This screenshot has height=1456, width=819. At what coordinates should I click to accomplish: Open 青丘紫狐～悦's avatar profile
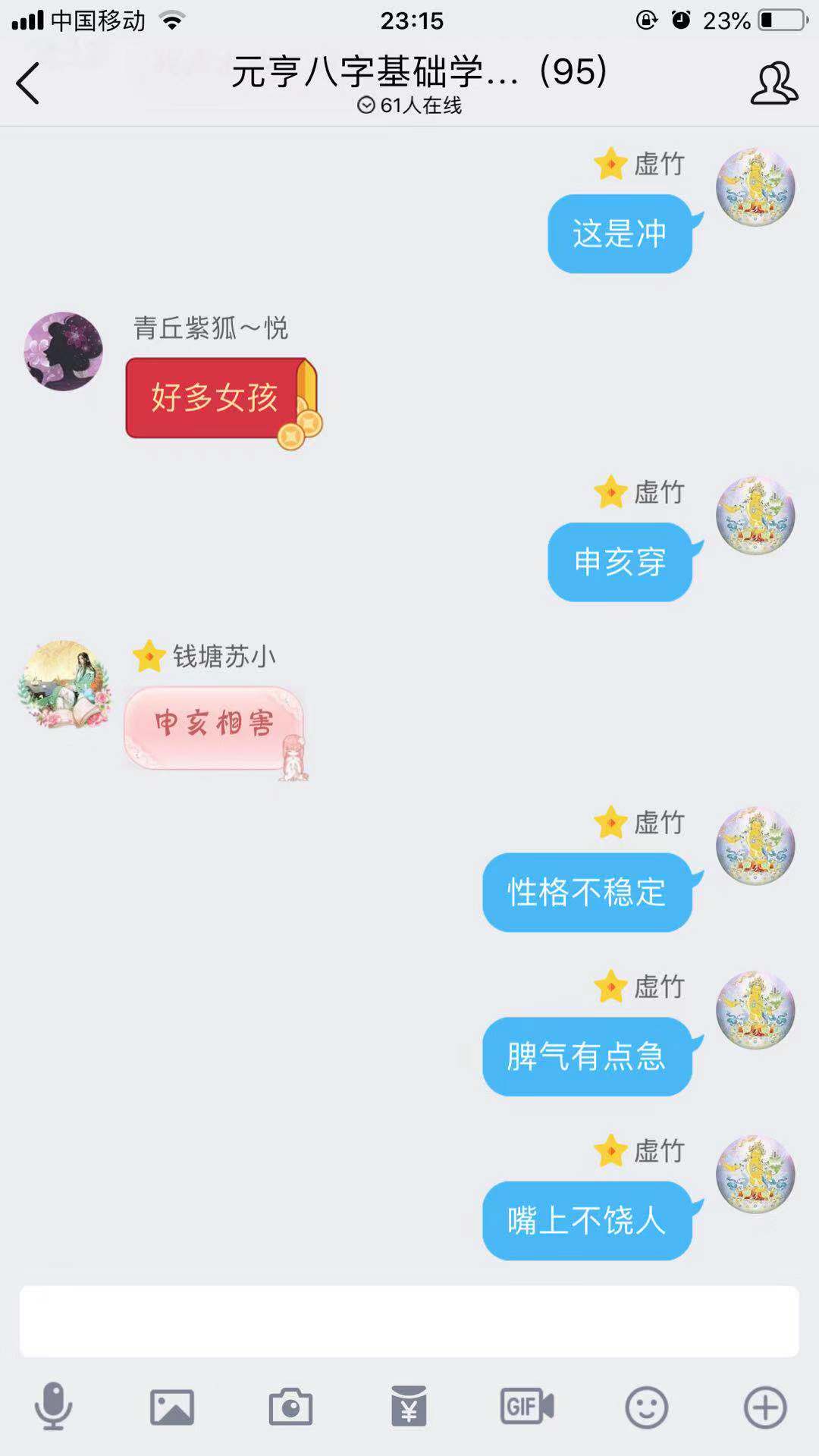point(64,351)
